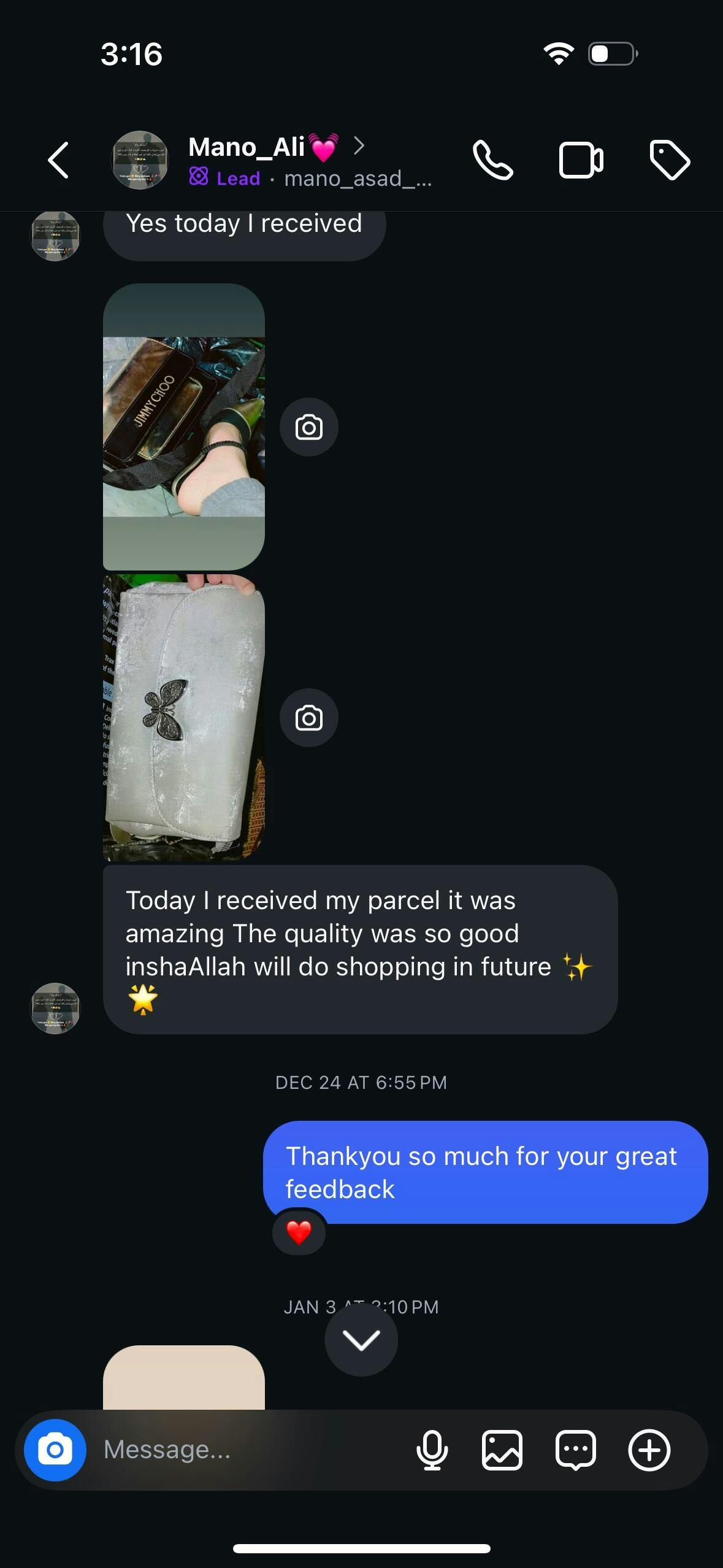Open the camera from the message bar

click(x=55, y=1450)
